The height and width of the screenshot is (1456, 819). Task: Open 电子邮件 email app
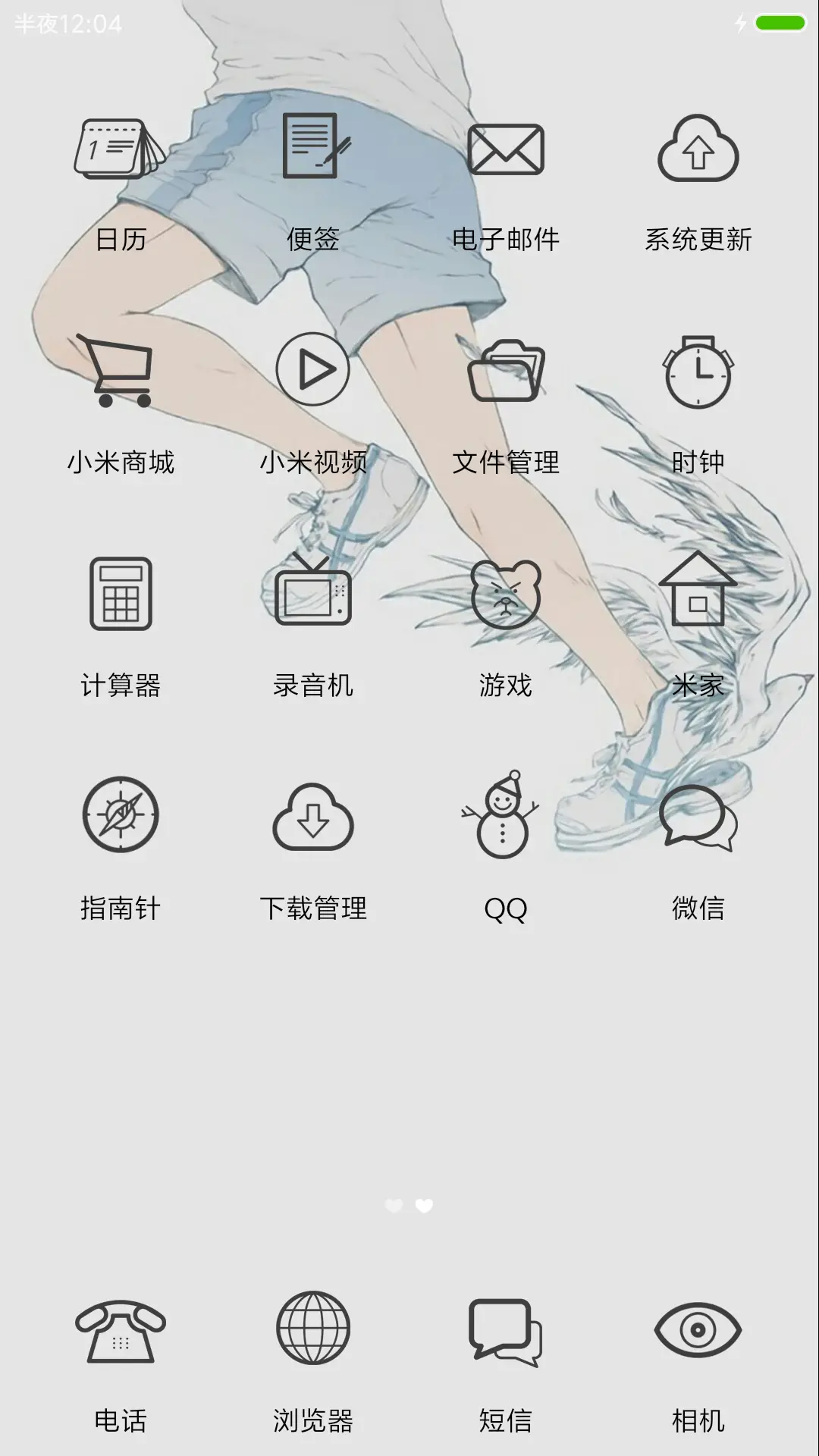[507, 150]
